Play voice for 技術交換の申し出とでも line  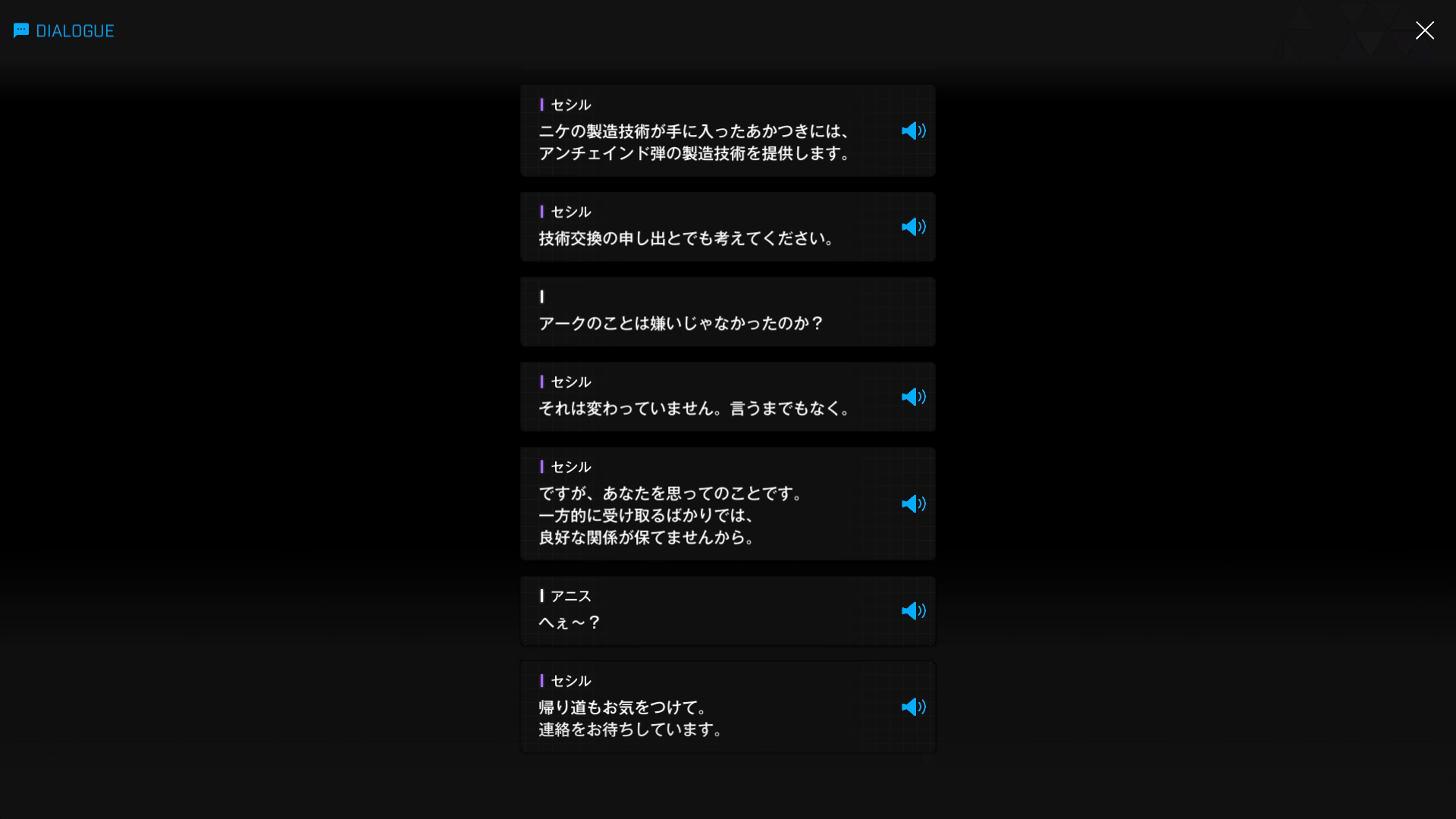913,227
